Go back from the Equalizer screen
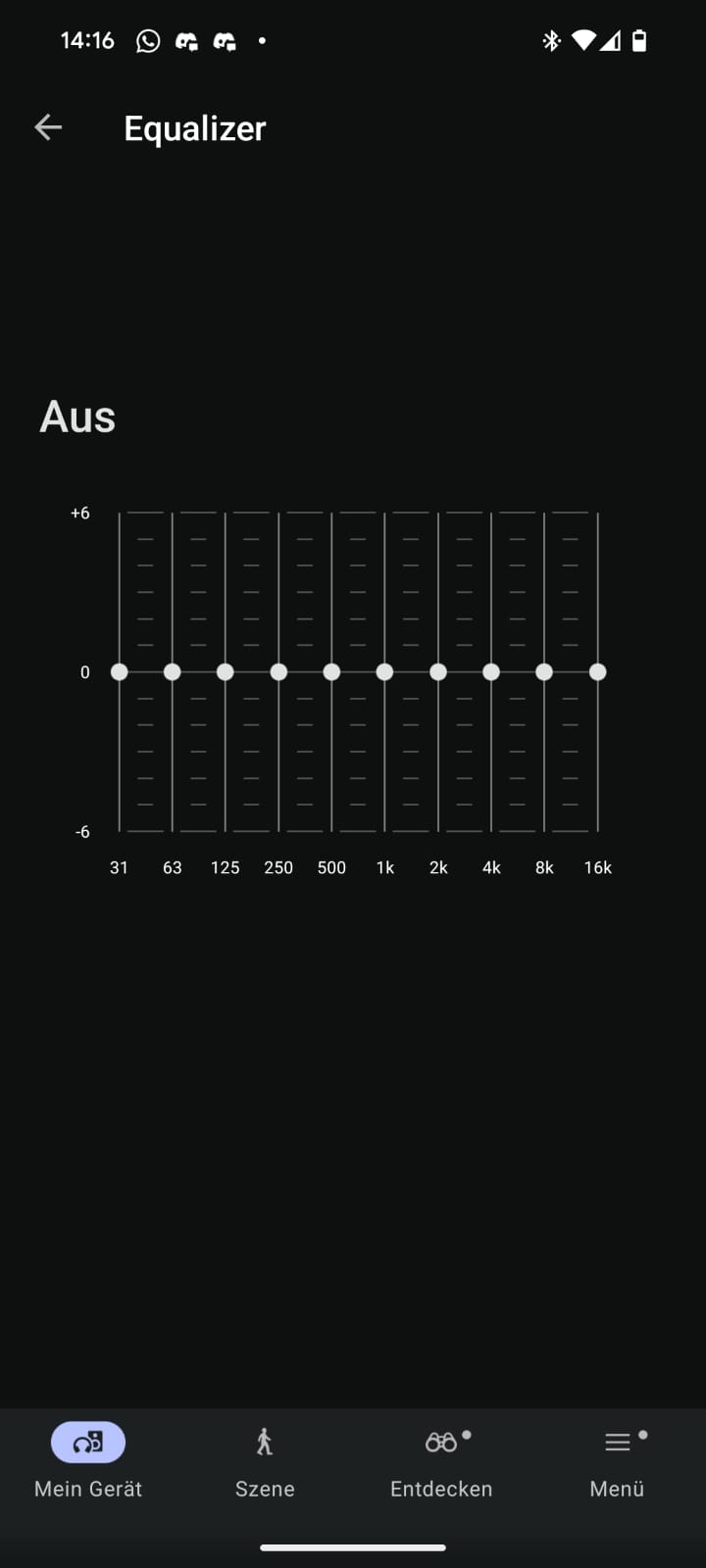 (48, 127)
